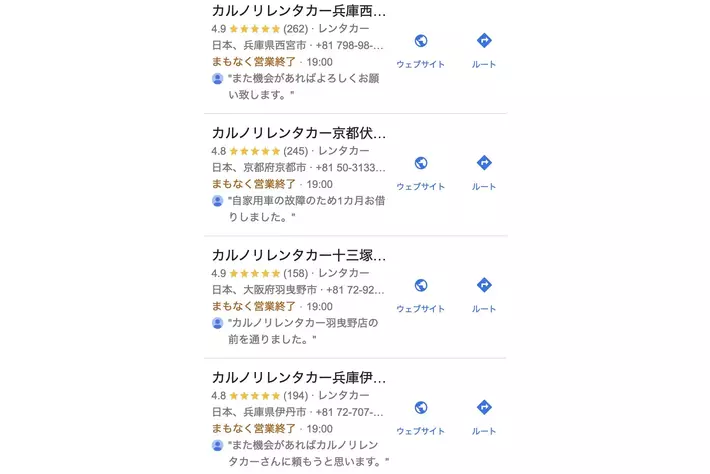Tap ウェブサイト for カルノリレンタカー京都伏

pyautogui.click(x=421, y=171)
